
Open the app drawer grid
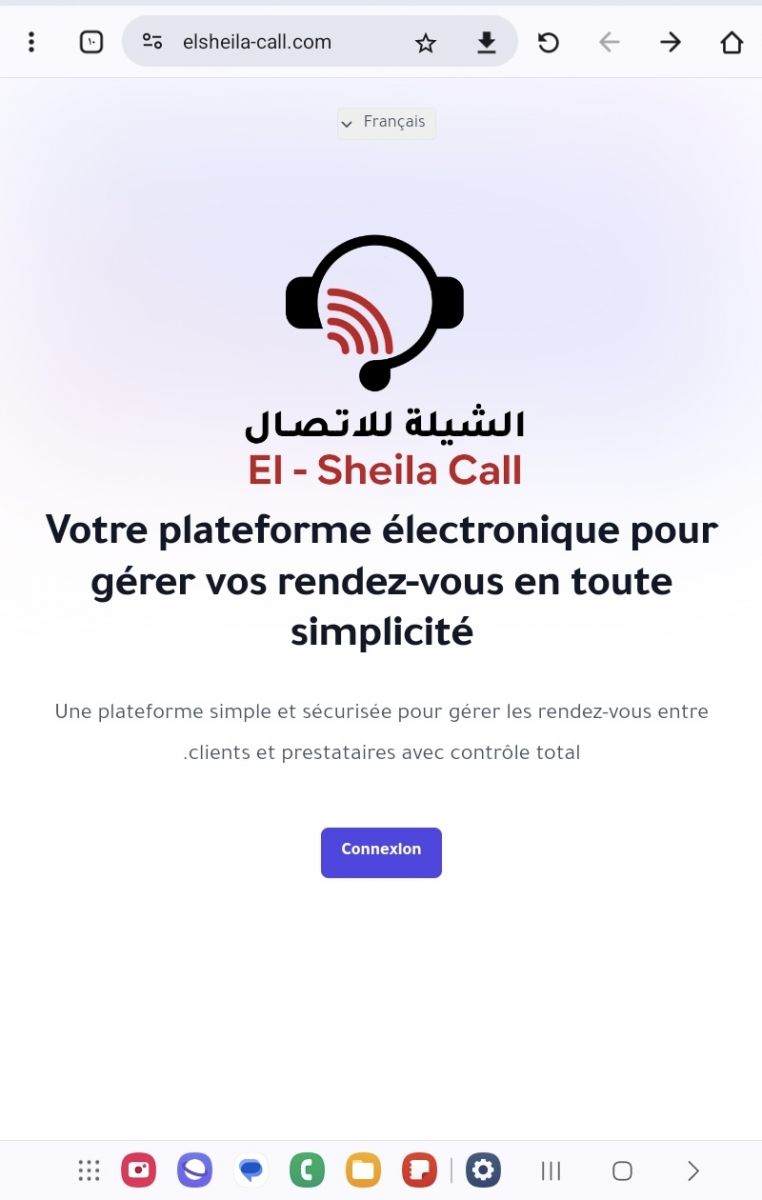89,1170
